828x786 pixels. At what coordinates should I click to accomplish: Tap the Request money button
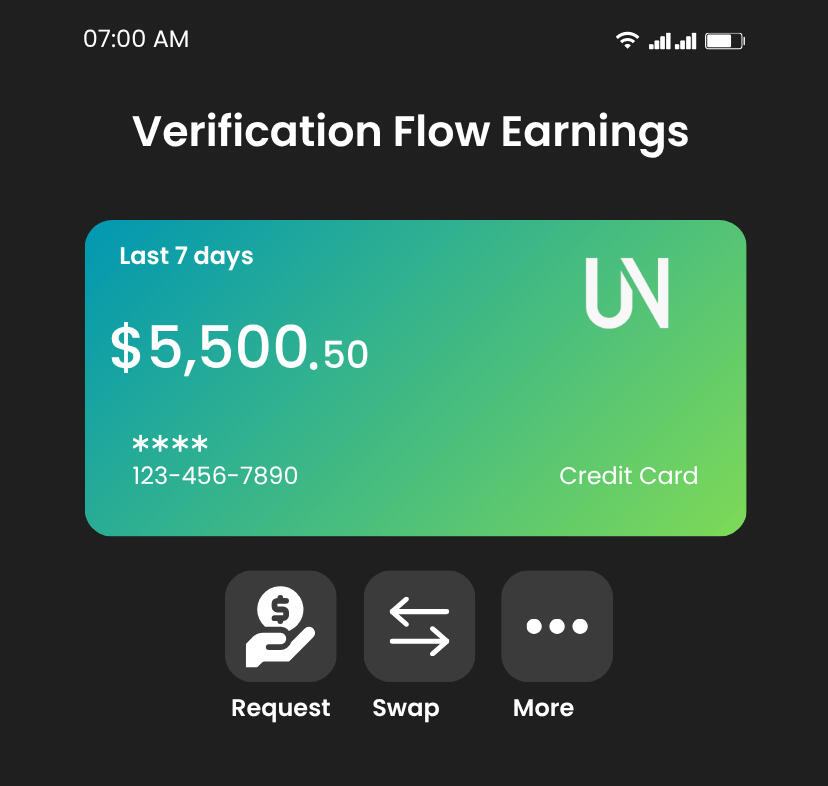[x=280, y=627]
